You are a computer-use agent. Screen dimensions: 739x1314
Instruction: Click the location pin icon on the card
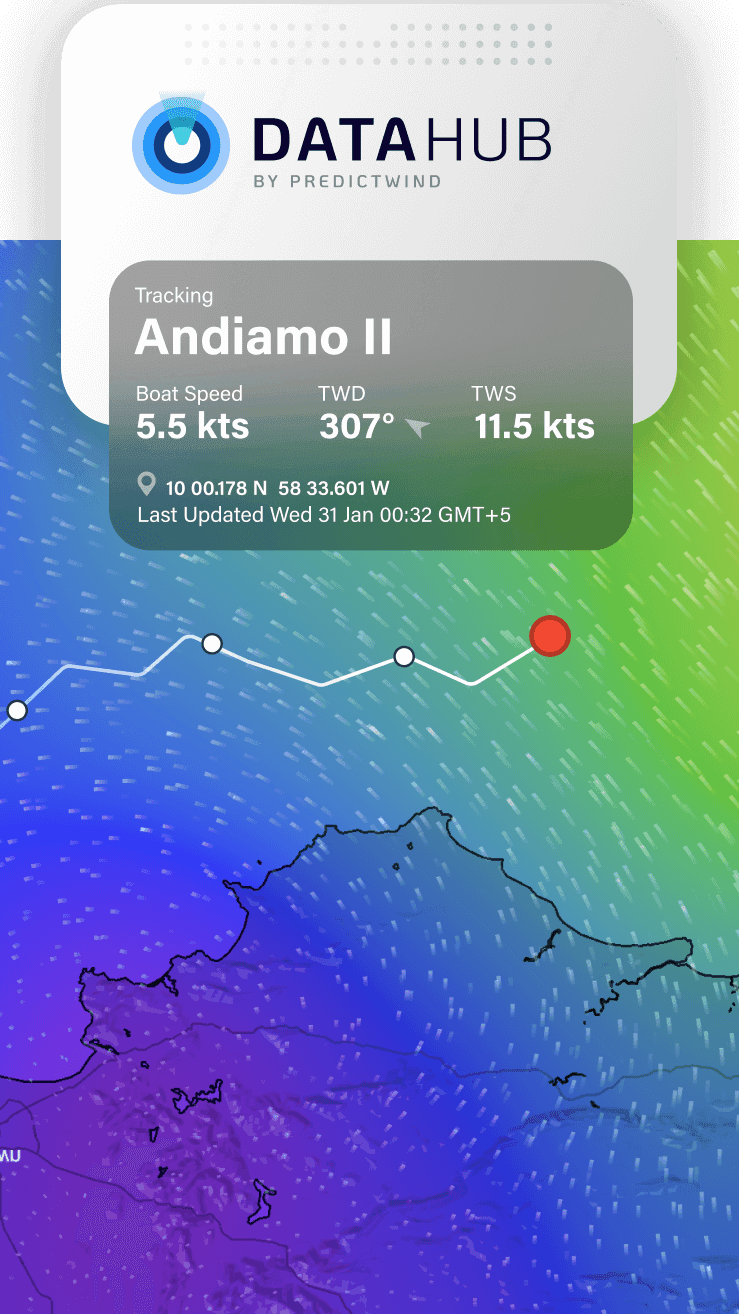click(147, 484)
